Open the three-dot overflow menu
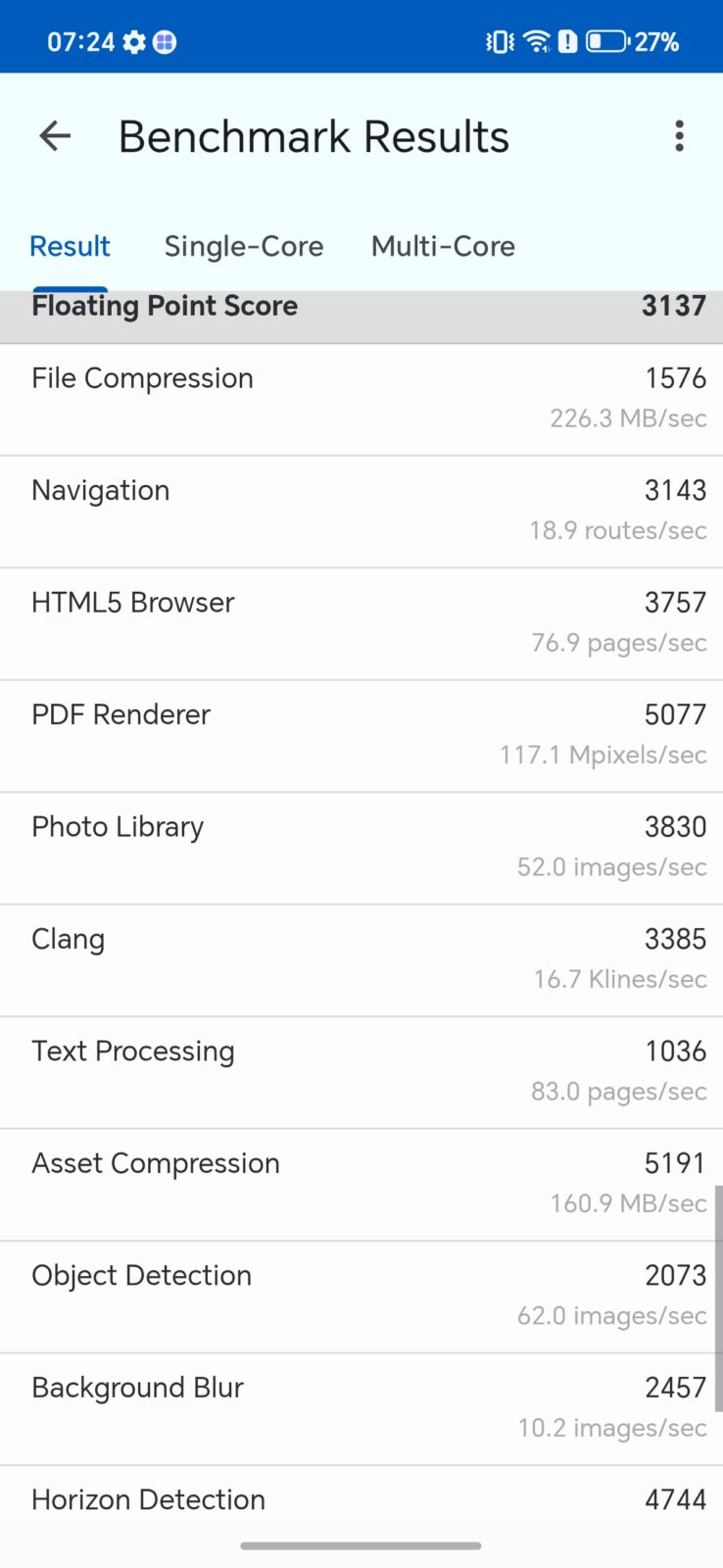 679,136
